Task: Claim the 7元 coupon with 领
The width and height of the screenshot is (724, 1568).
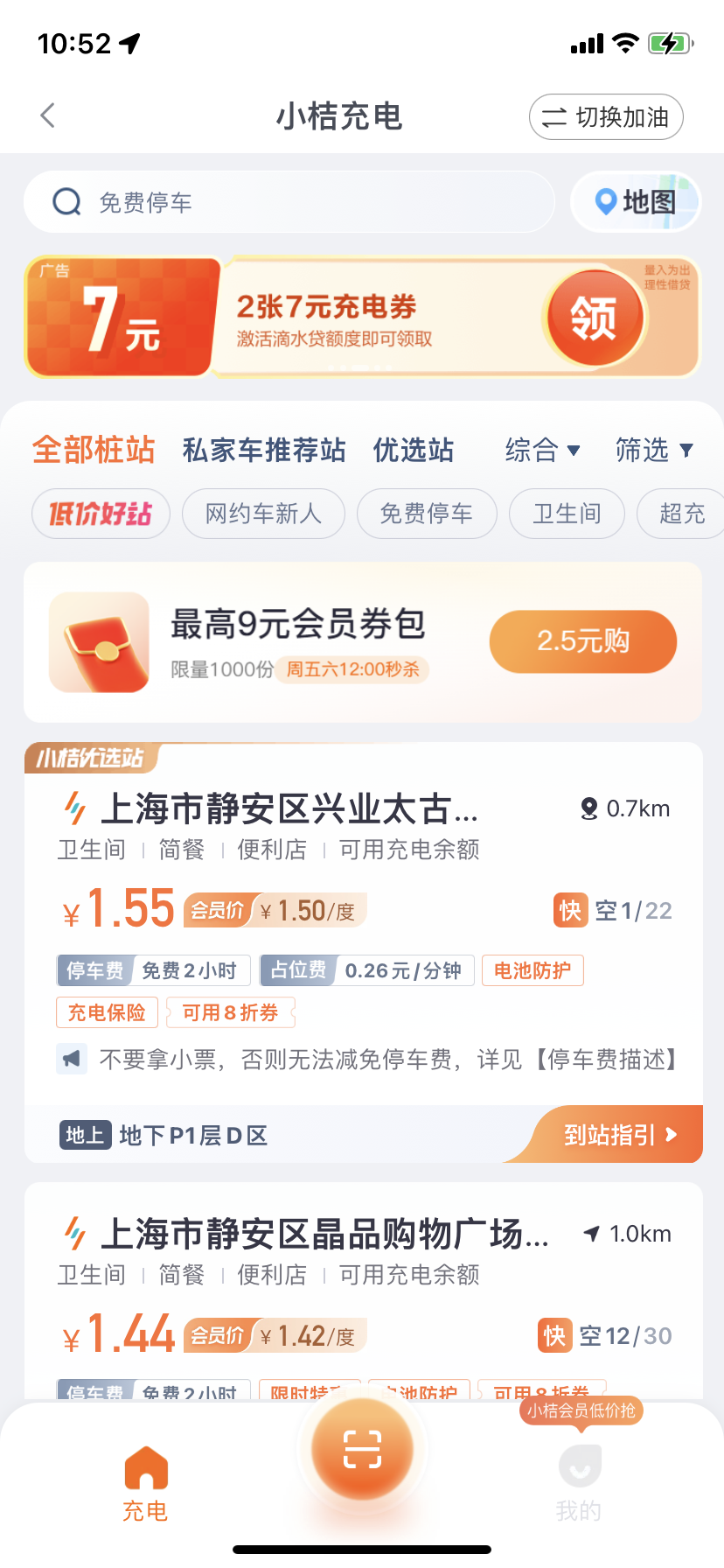Action: (594, 317)
